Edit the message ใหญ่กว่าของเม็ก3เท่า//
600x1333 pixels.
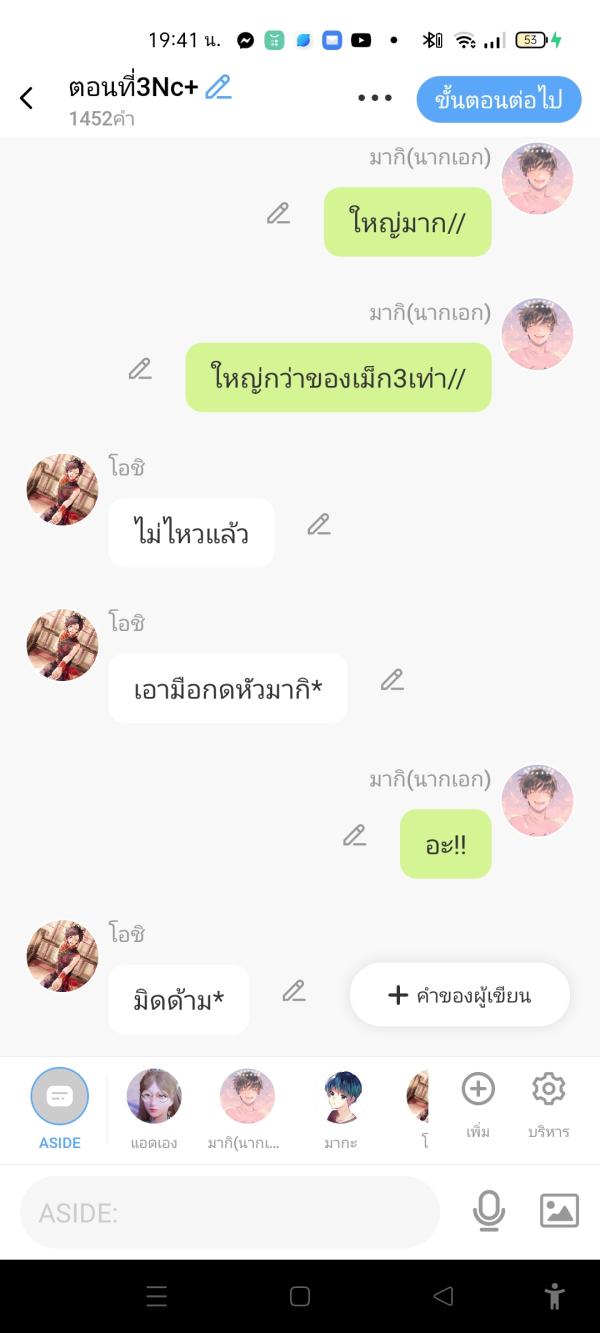(x=140, y=369)
